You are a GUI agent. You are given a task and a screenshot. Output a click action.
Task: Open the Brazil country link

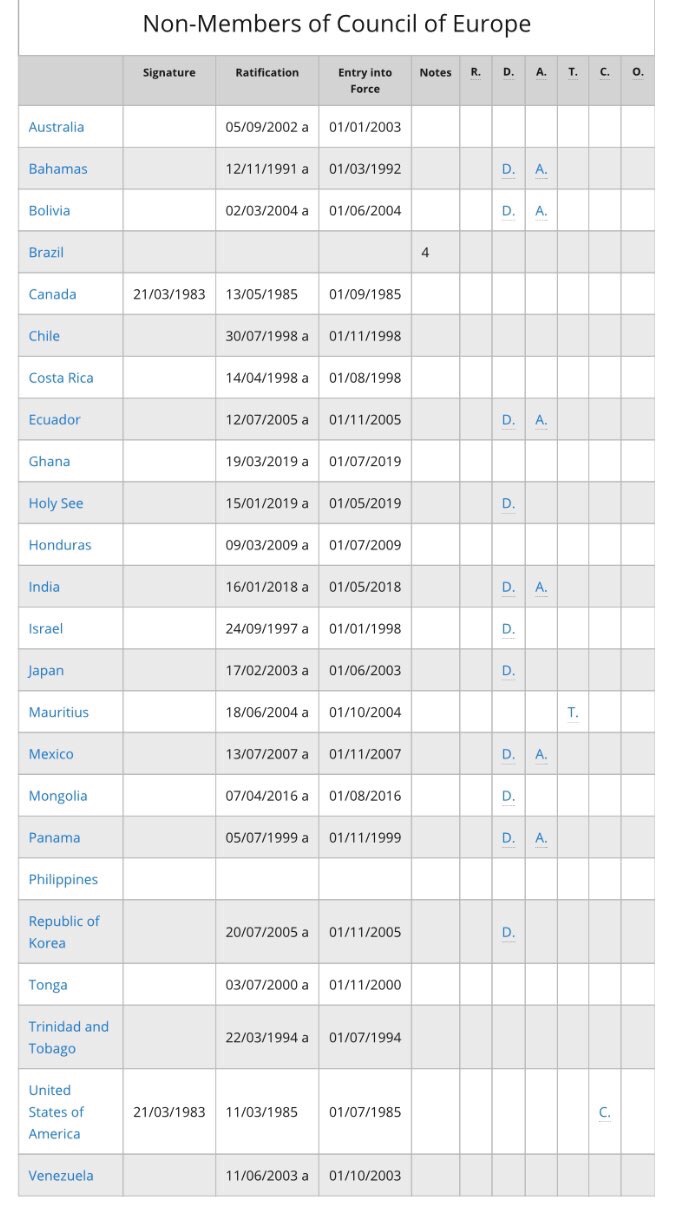click(46, 252)
